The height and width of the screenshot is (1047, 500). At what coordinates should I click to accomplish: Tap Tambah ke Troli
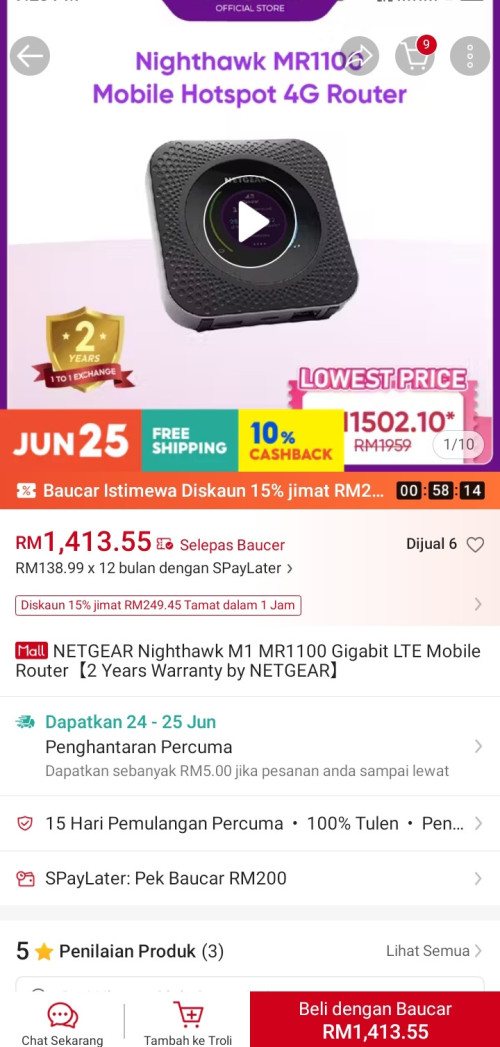pyautogui.click(x=188, y=1022)
